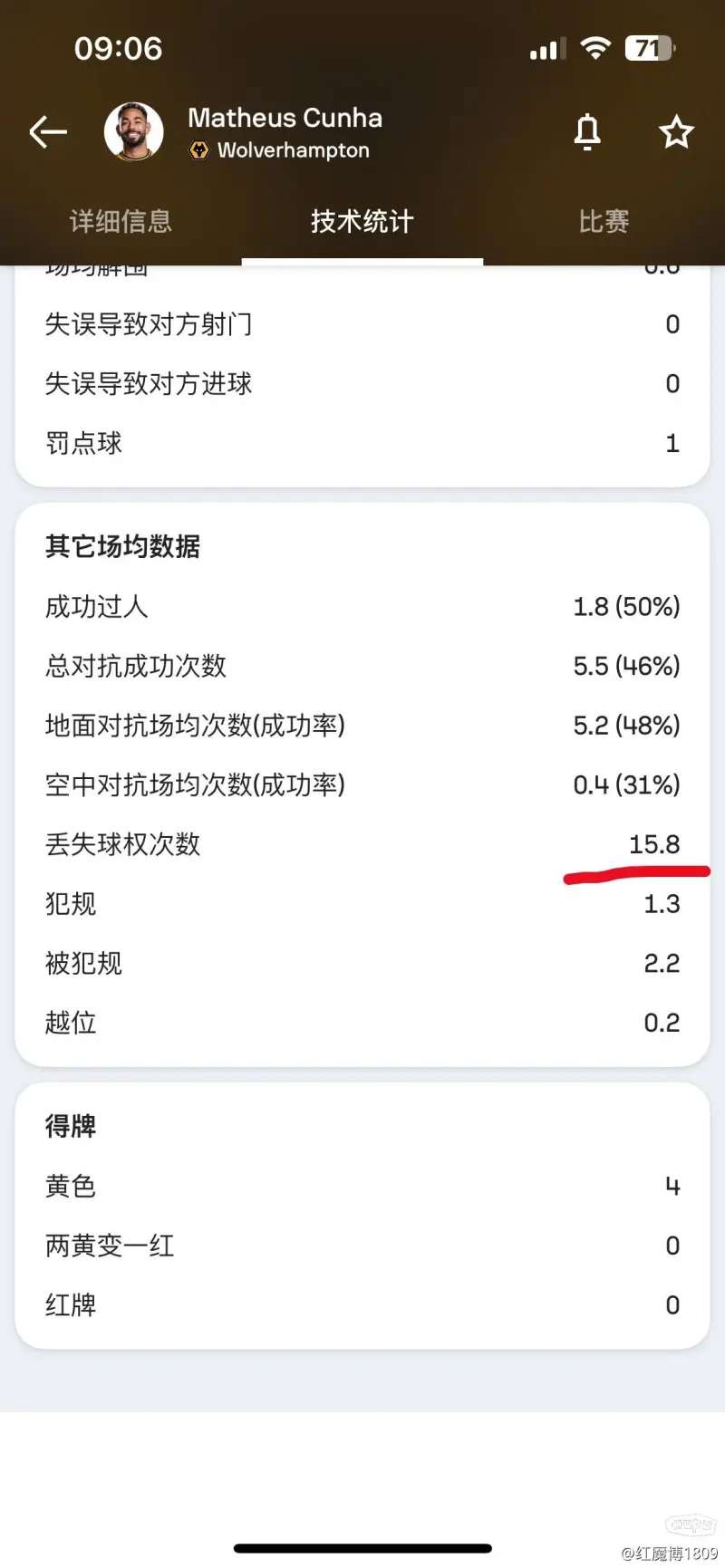Open the 比赛 tab
The width and height of the screenshot is (725, 1568).
click(604, 221)
